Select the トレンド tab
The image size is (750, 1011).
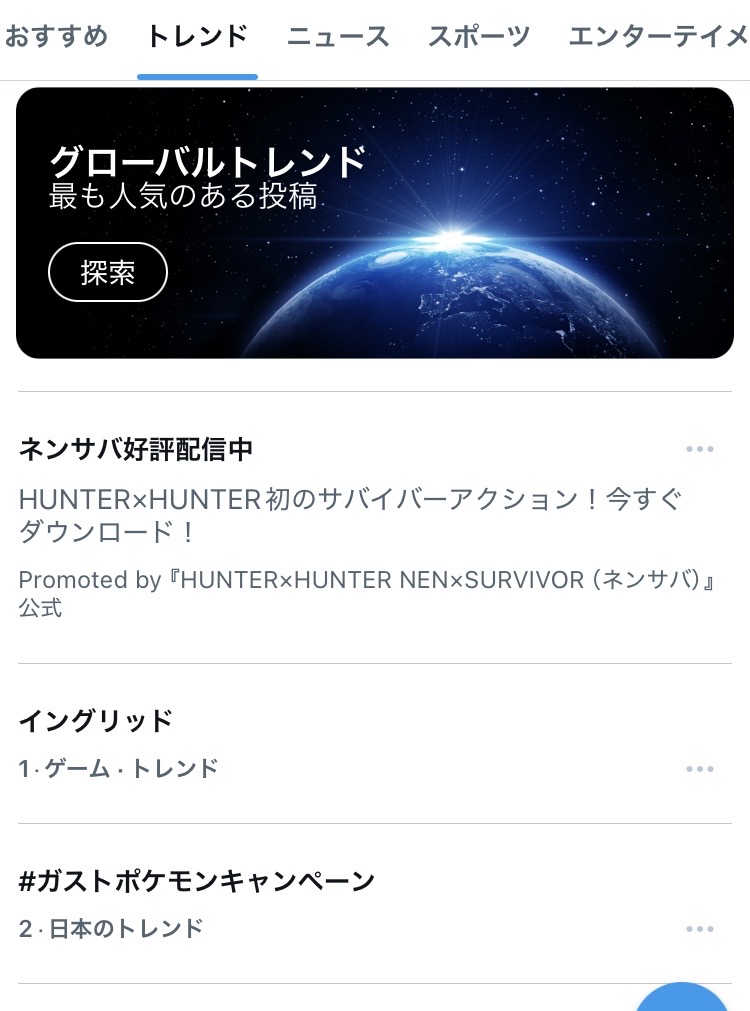[x=197, y=38]
